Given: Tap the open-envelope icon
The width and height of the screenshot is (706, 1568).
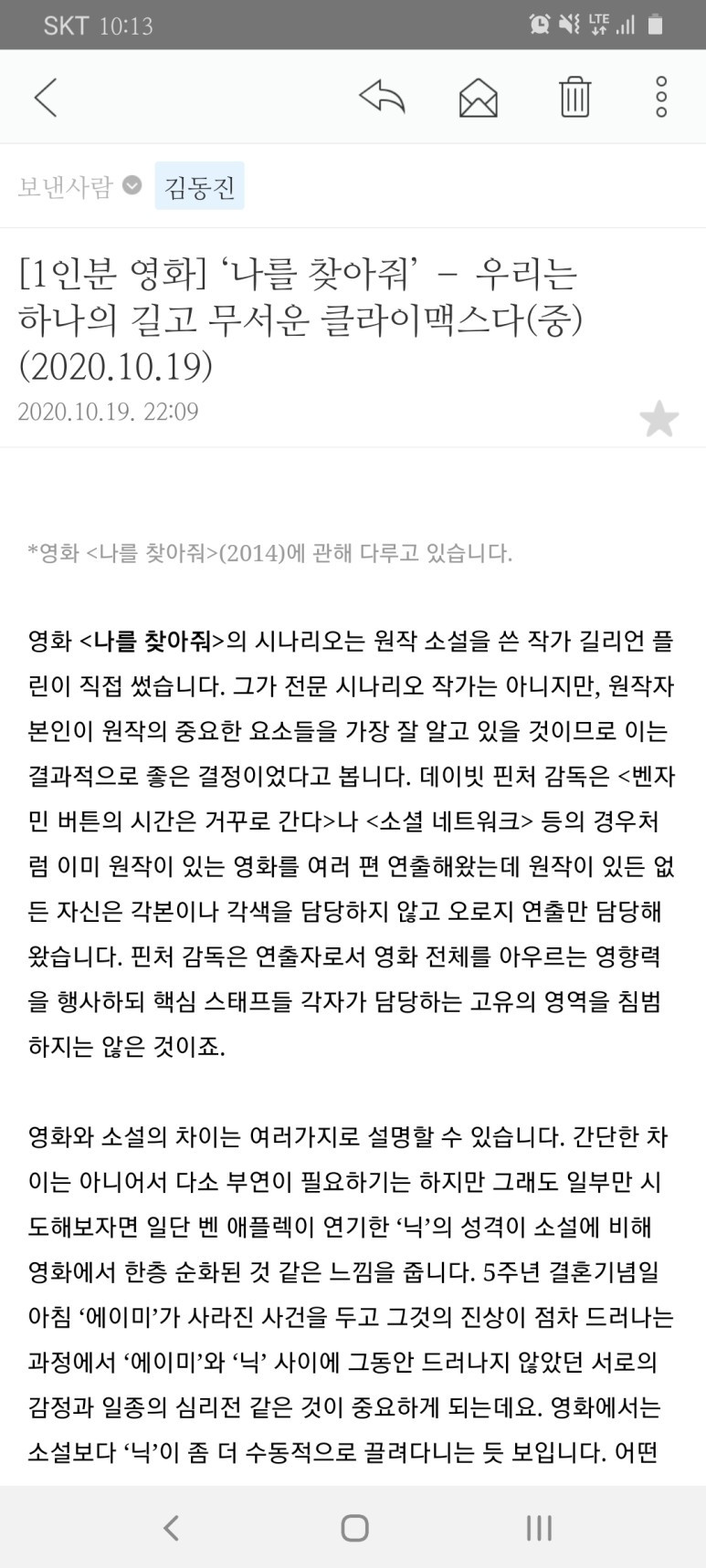Looking at the screenshot, I should click(479, 97).
